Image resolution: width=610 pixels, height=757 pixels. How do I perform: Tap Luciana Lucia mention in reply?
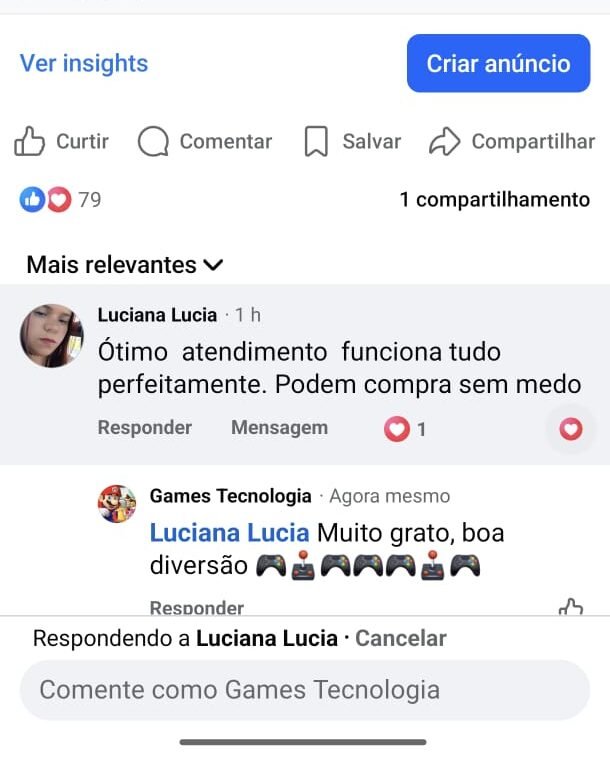(229, 533)
